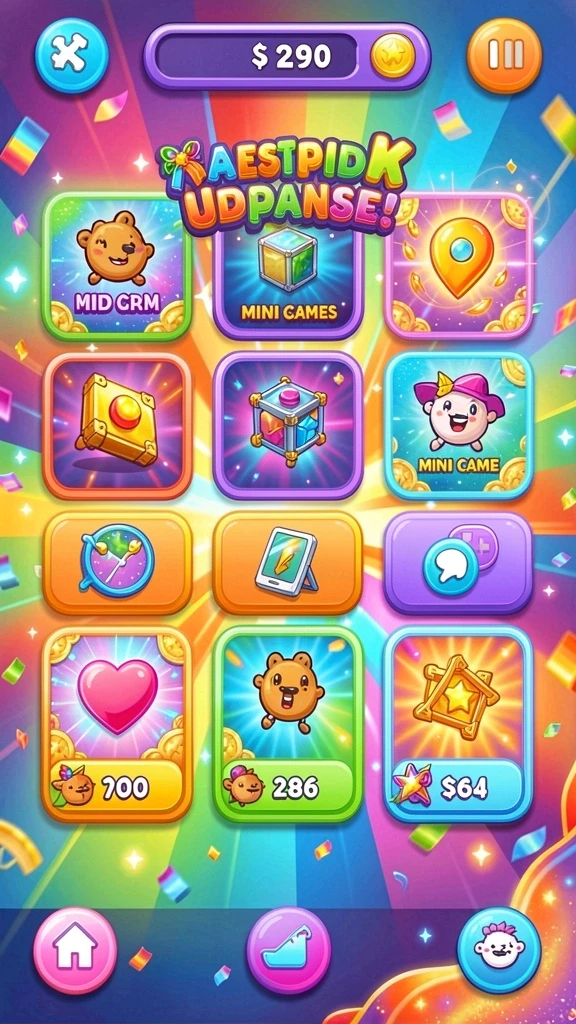Open the chat bubble button
Image resolution: width=576 pixels, height=1024 pixels.
458,563
